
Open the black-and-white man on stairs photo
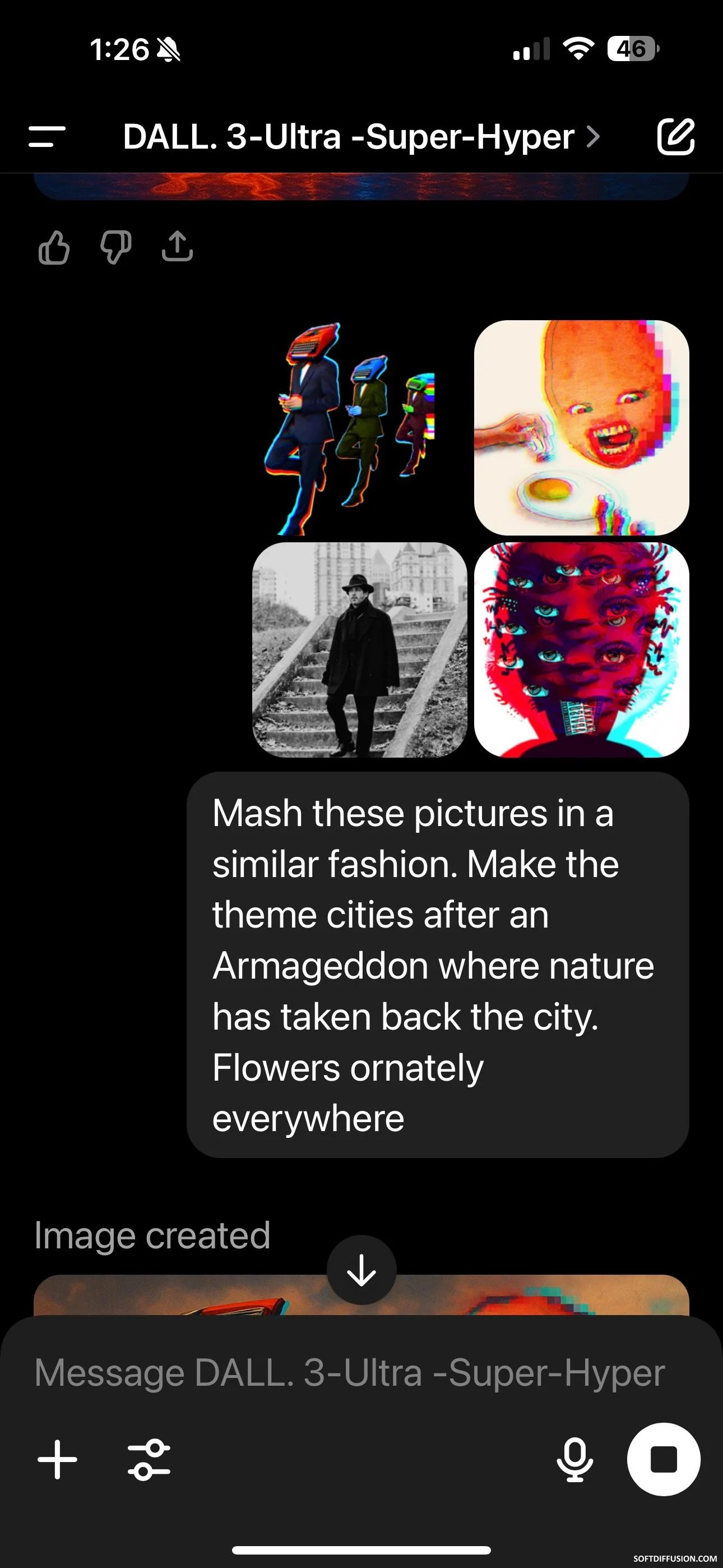(360, 650)
